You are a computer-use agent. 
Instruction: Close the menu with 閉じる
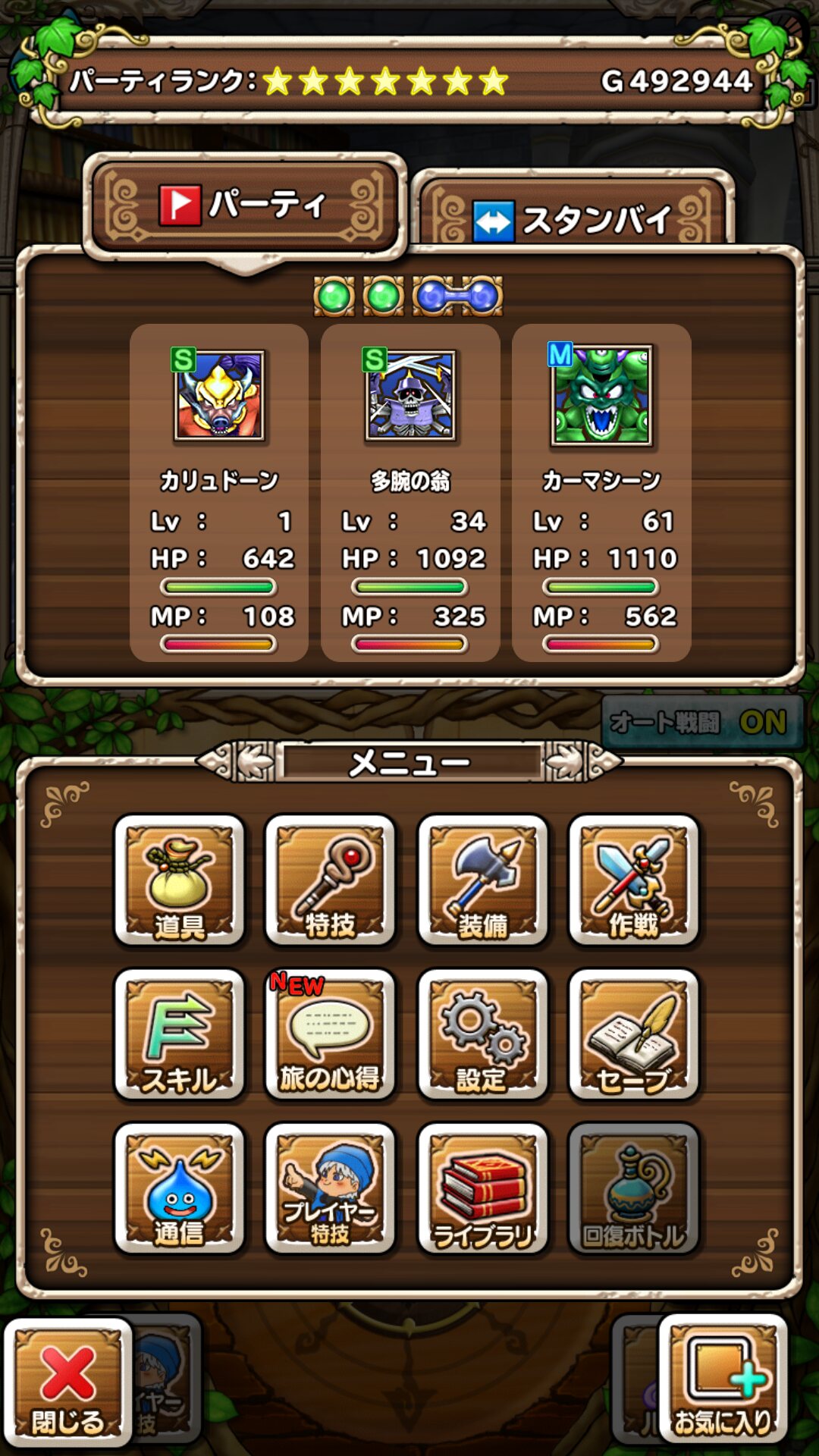(68, 1380)
